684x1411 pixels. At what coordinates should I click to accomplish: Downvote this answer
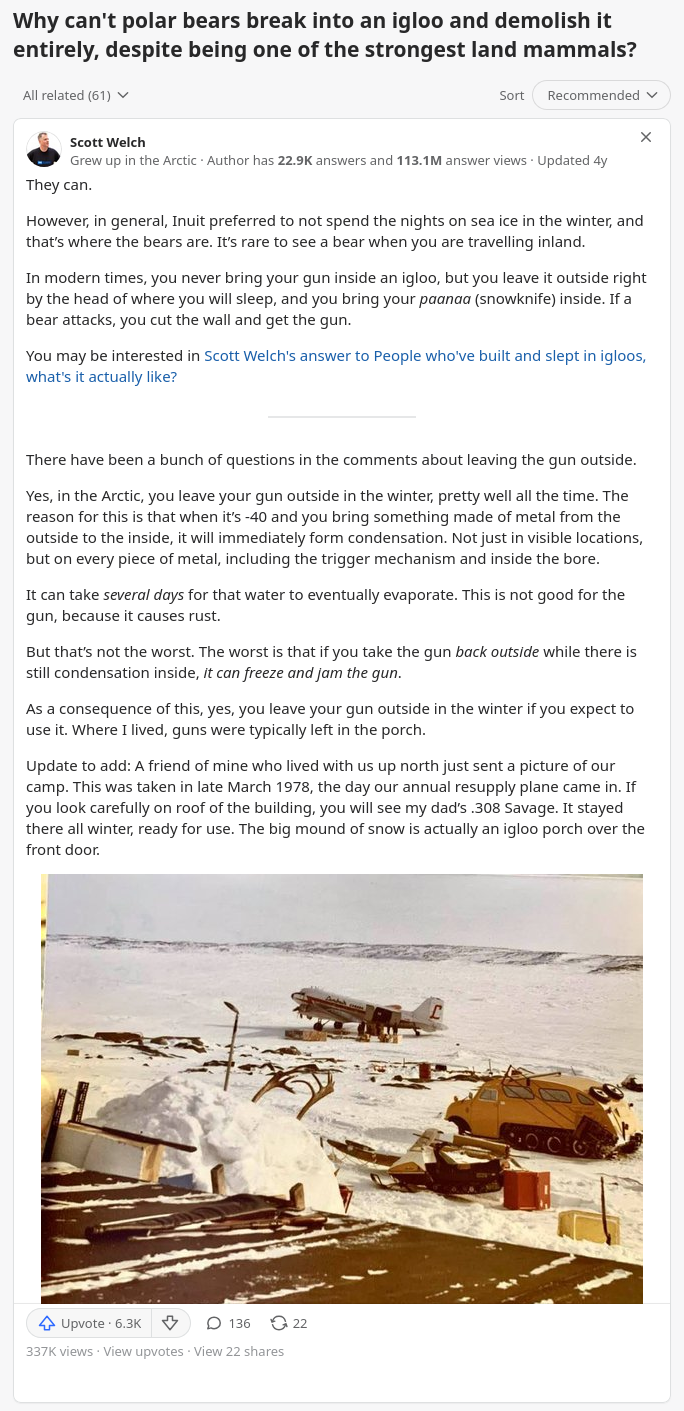pos(170,1323)
